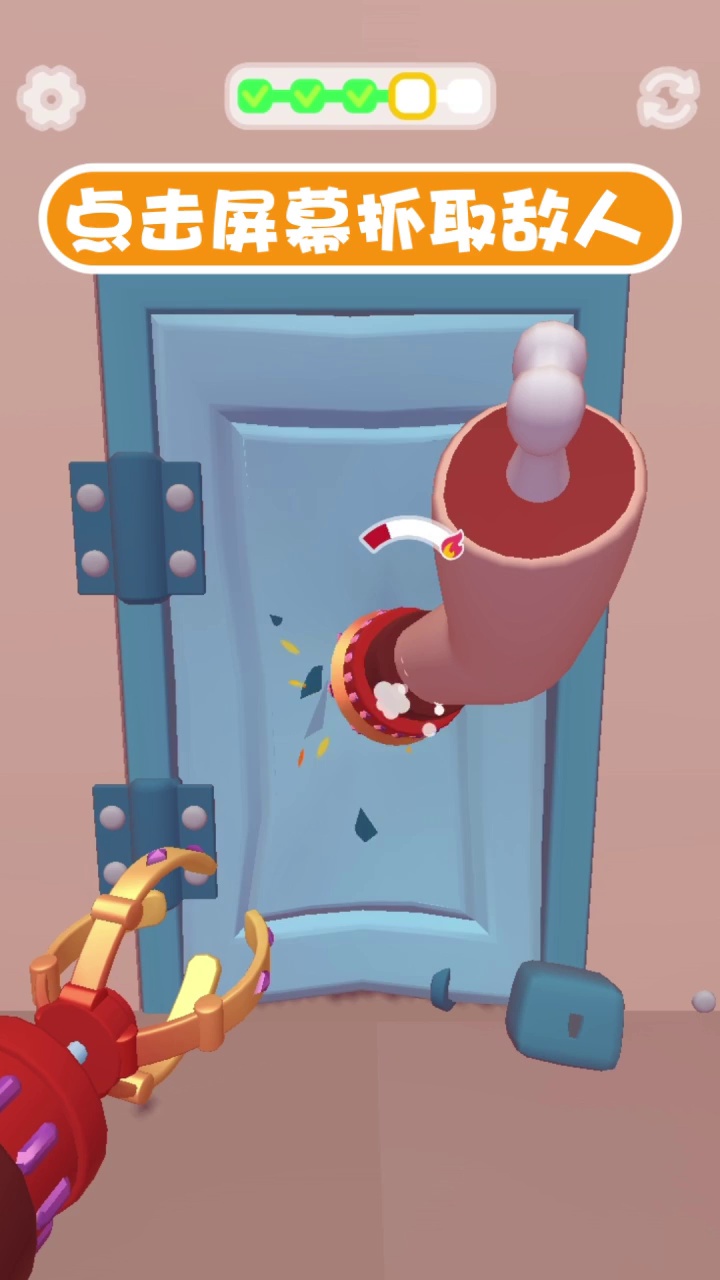Restart the level with refresh icon

pos(668,98)
